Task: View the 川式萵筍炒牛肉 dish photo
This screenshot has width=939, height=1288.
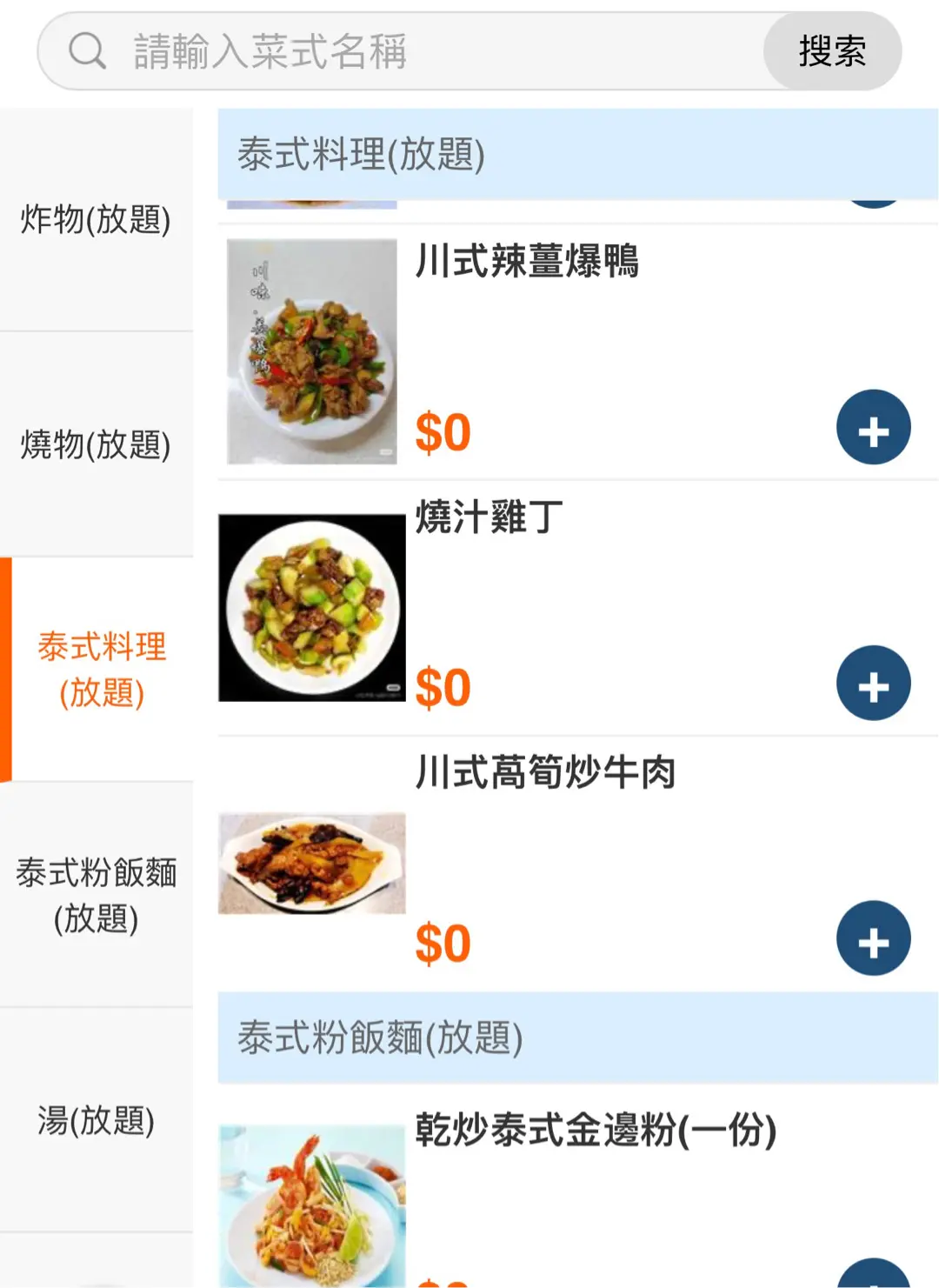Action: (x=311, y=863)
